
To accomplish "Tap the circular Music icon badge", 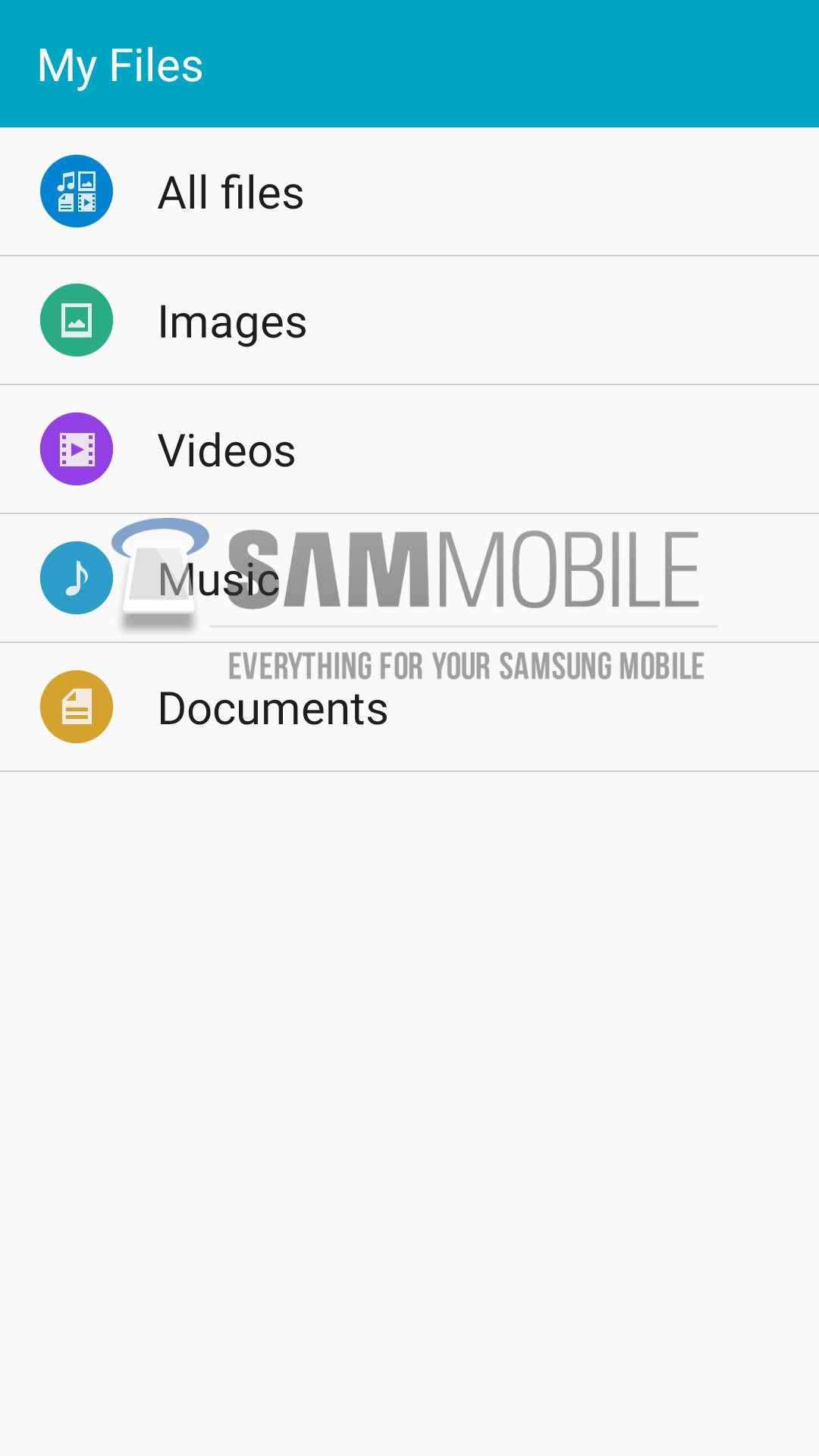I will pos(76,577).
